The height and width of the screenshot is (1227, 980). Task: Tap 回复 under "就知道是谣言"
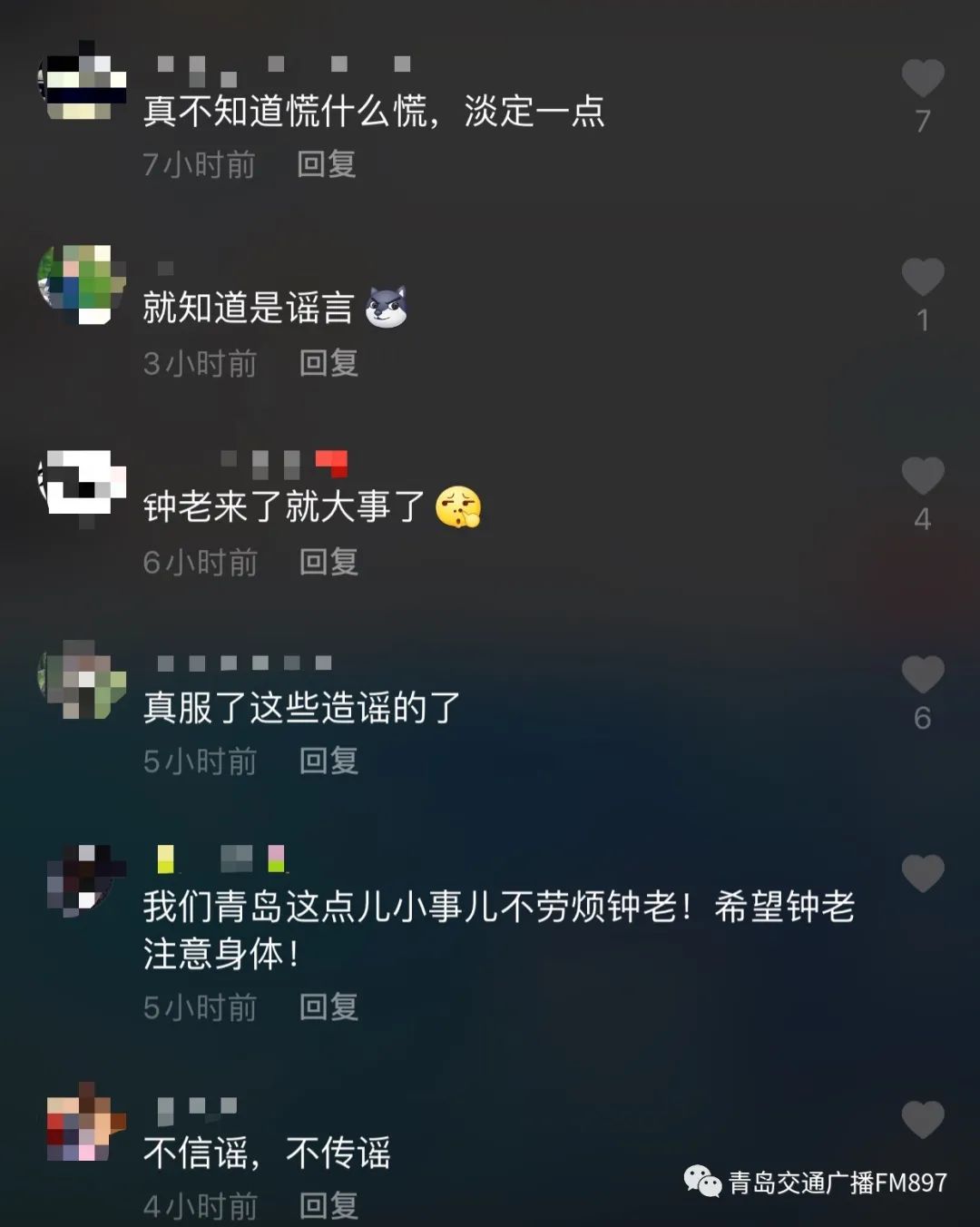tap(328, 363)
